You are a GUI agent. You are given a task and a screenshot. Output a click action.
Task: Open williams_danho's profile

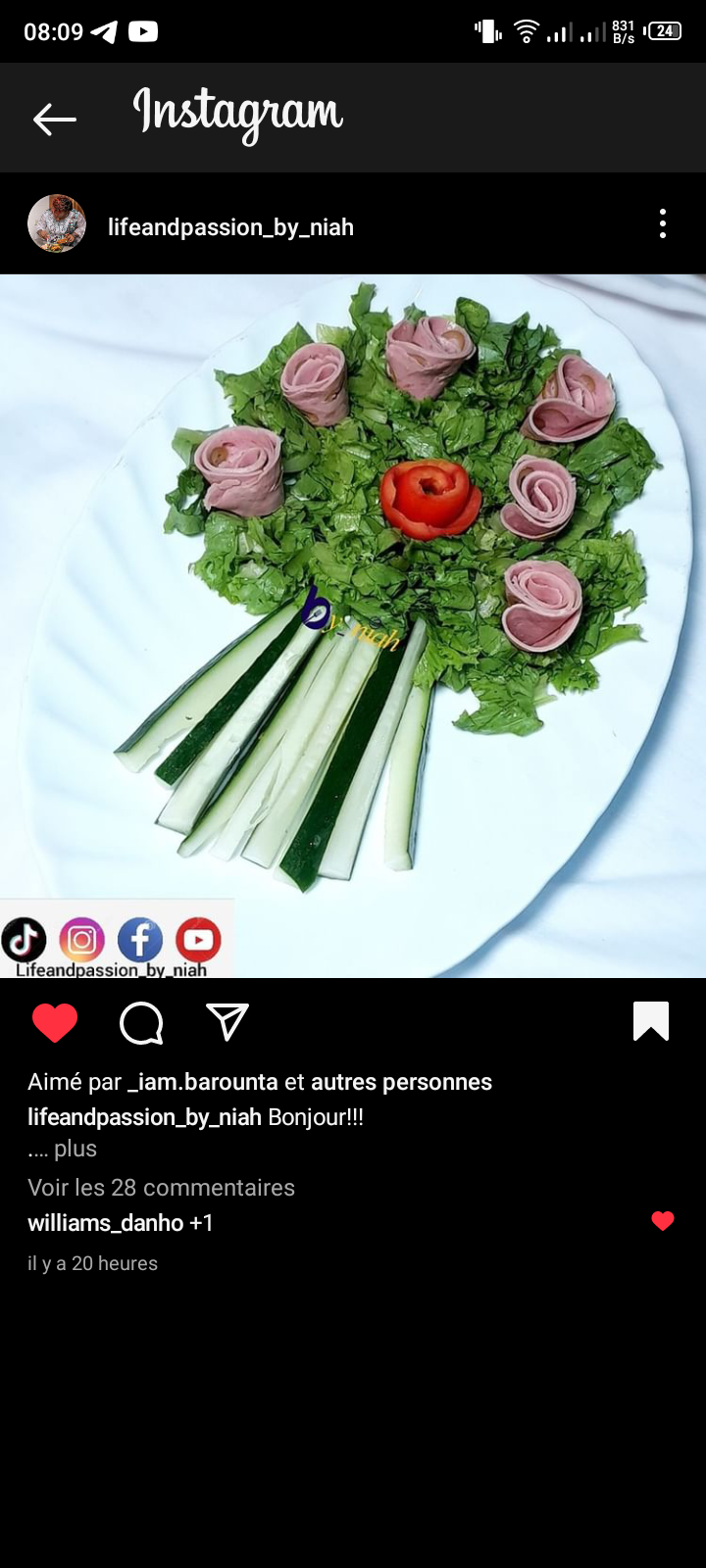click(105, 1223)
